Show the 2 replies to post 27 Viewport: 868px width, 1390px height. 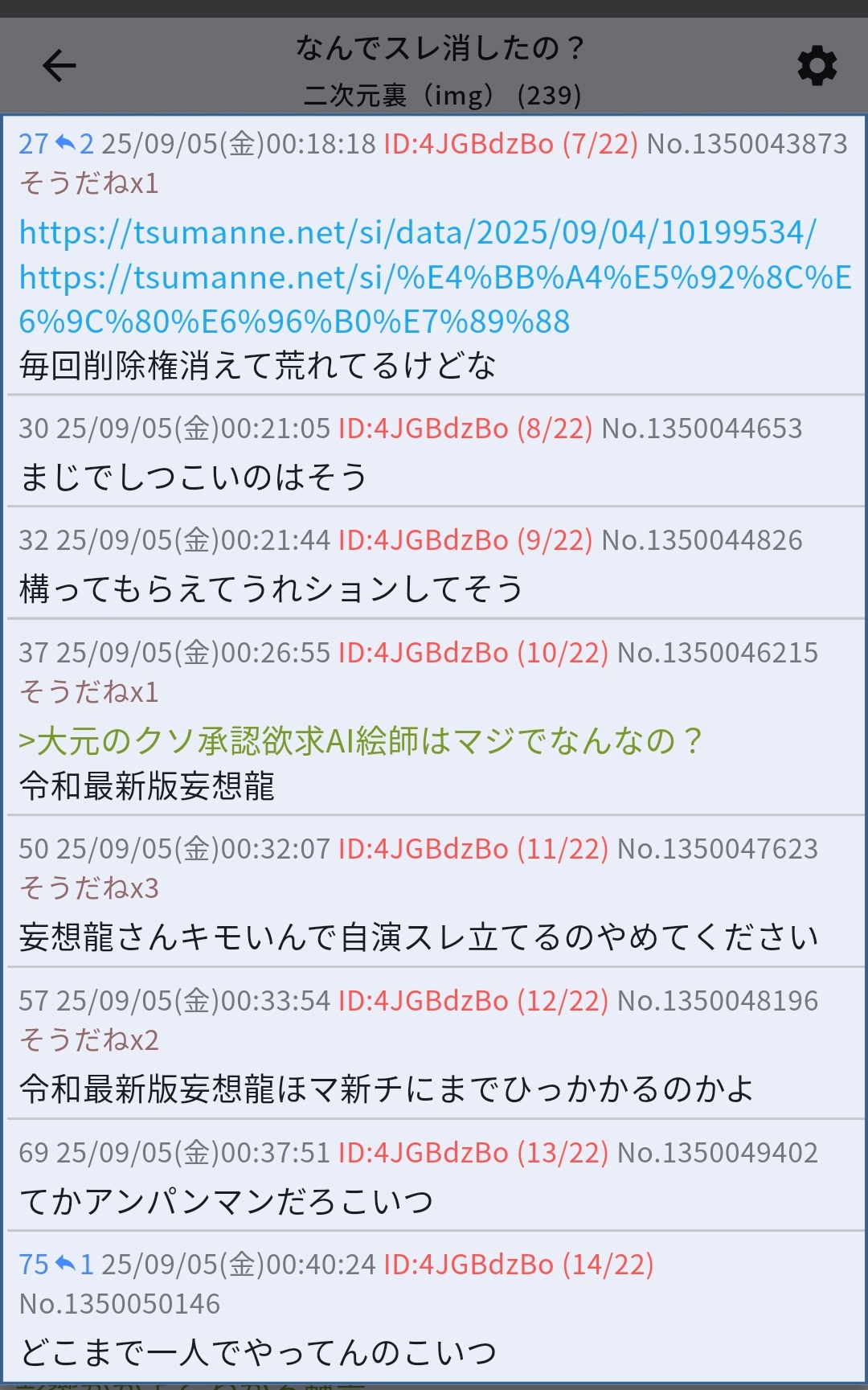75,144
